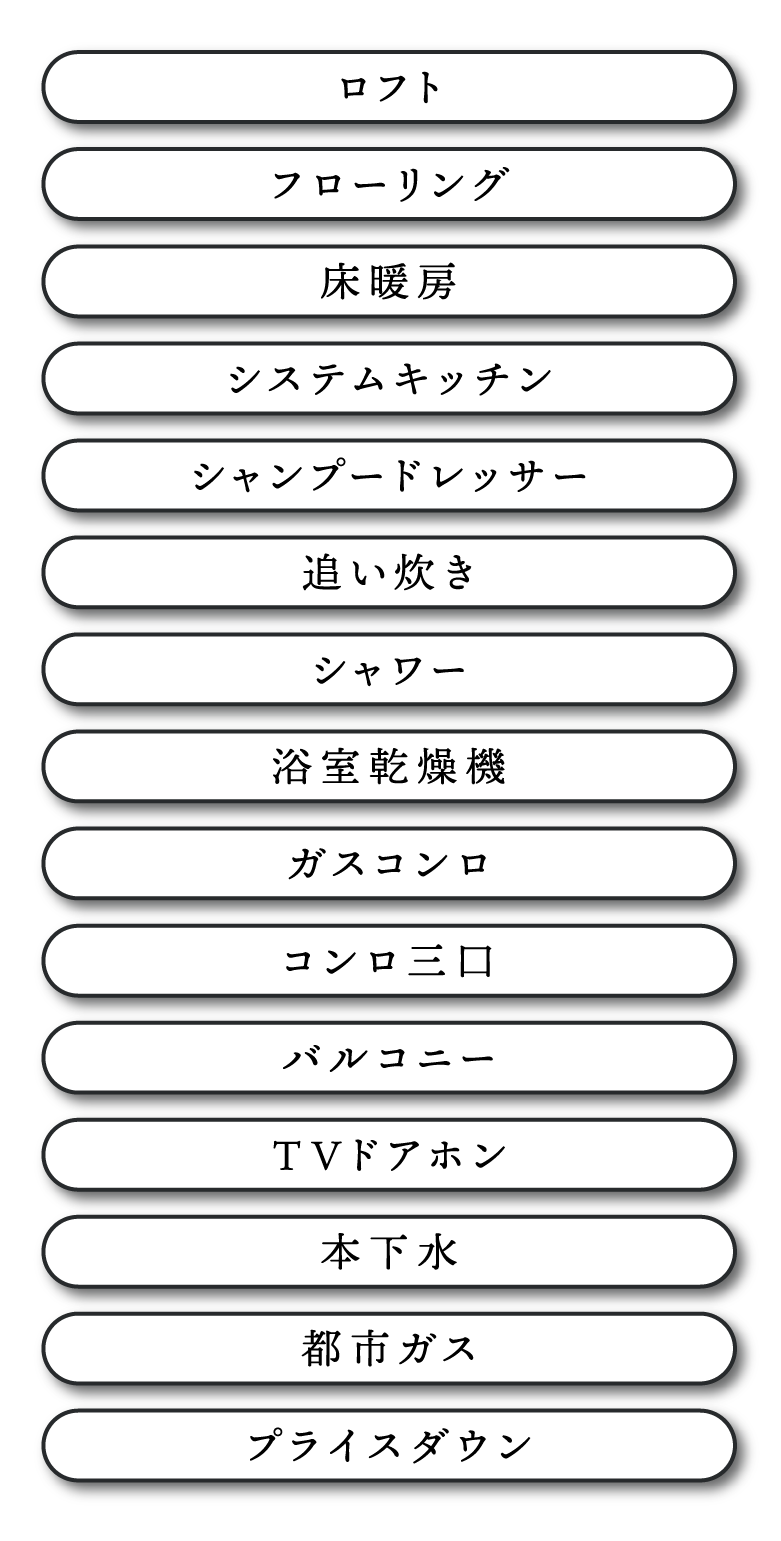The width and height of the screenshot is (781, 1541).
Task: Click the 都市ガス (city gas) button
Action: [x=390, y=1346]
